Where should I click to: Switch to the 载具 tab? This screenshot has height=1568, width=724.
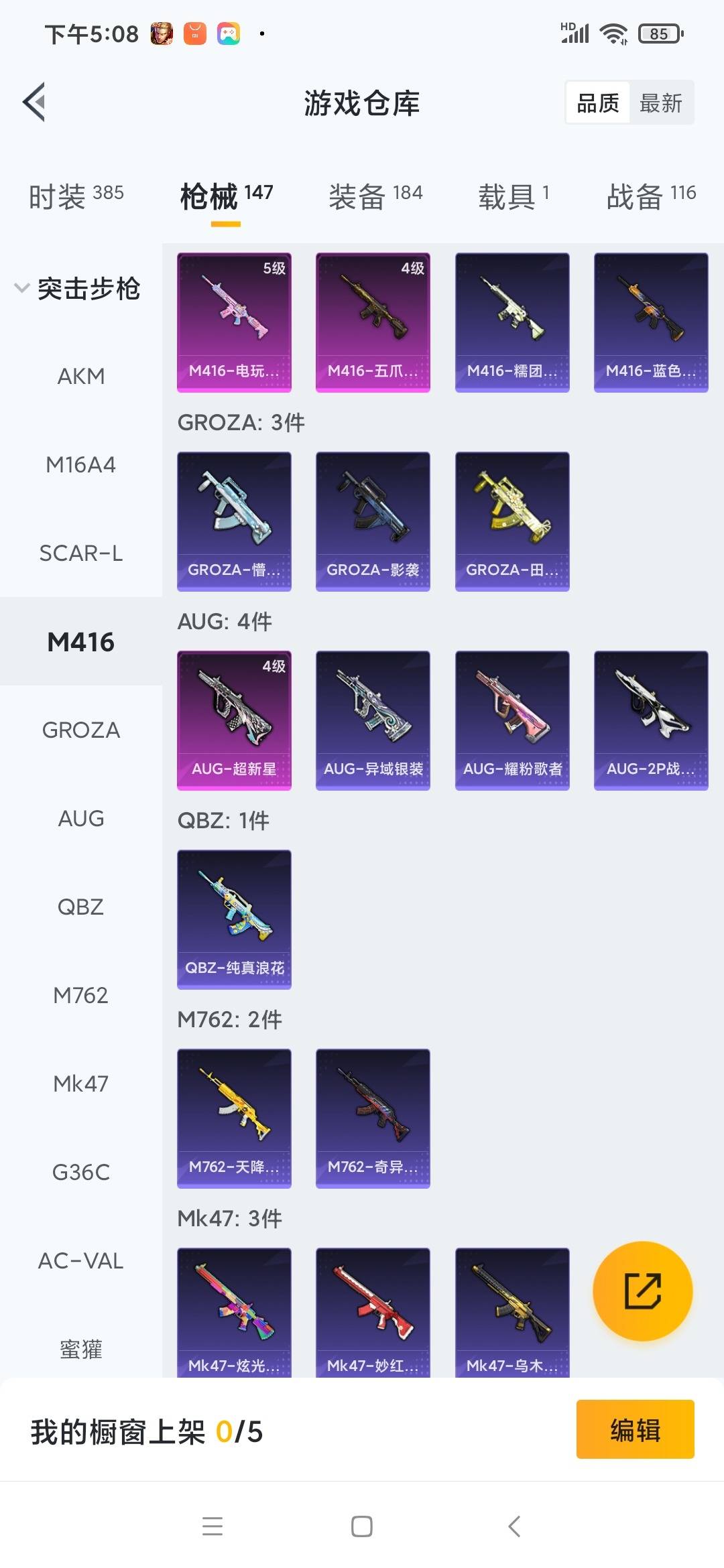[x=514, y=196]
